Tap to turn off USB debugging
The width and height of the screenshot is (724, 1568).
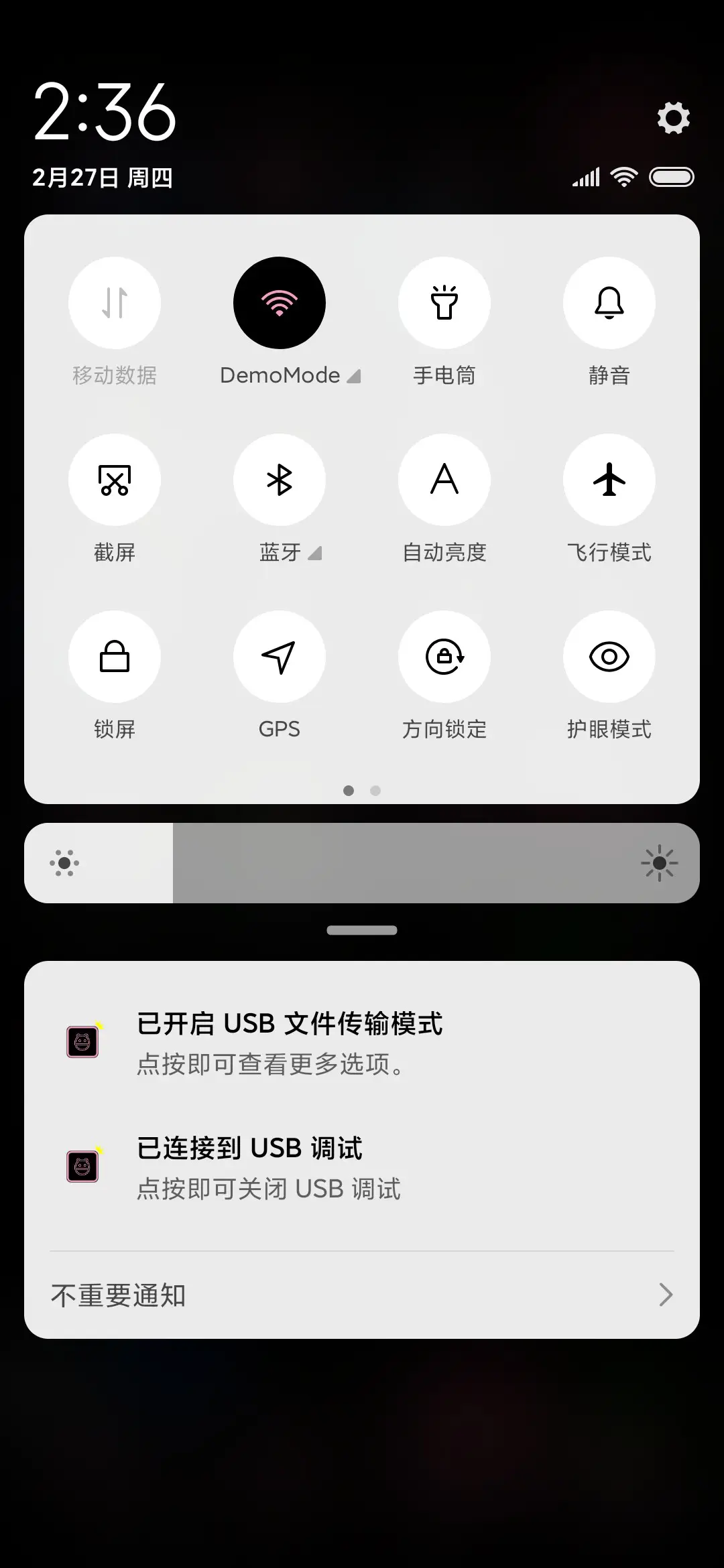(362, 1166)
